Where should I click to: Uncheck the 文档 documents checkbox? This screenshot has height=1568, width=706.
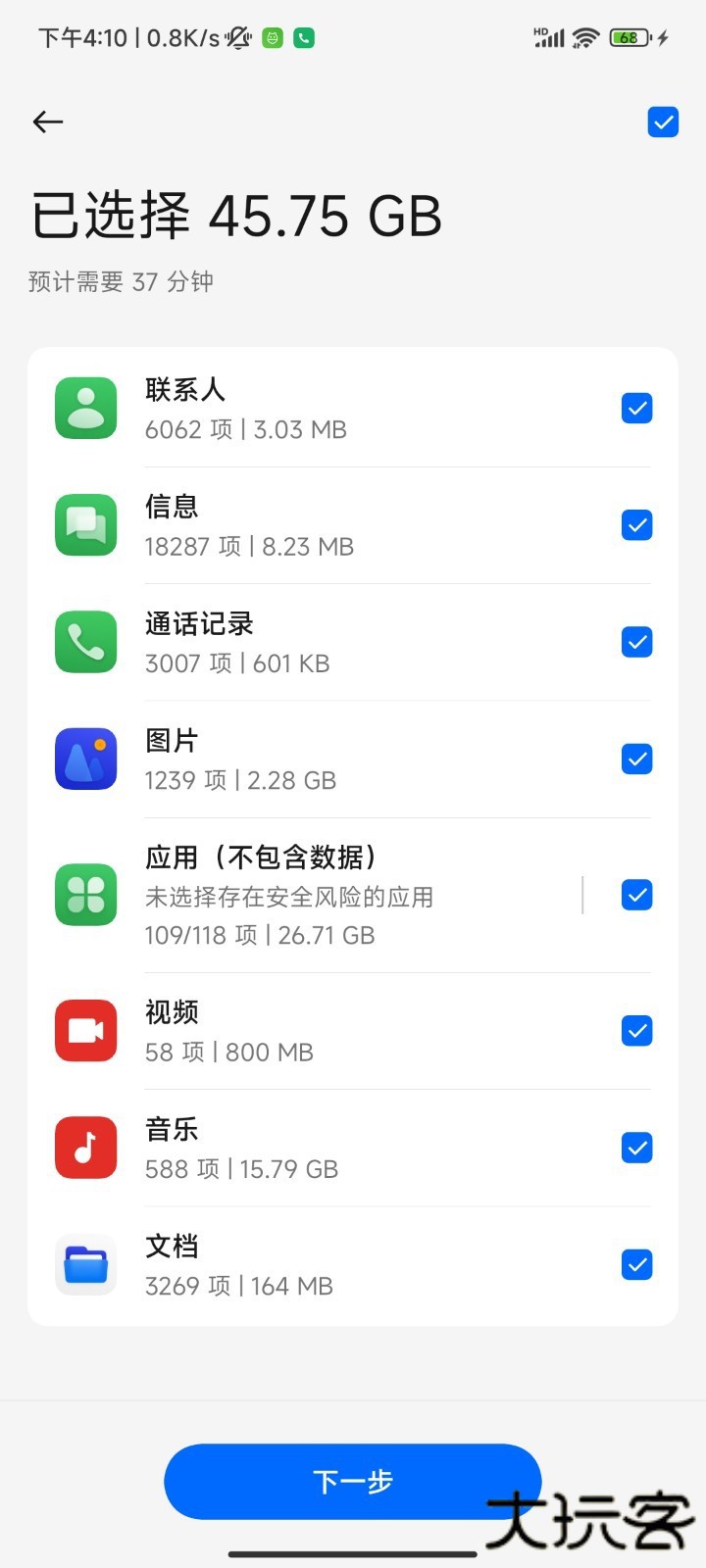636,1264
